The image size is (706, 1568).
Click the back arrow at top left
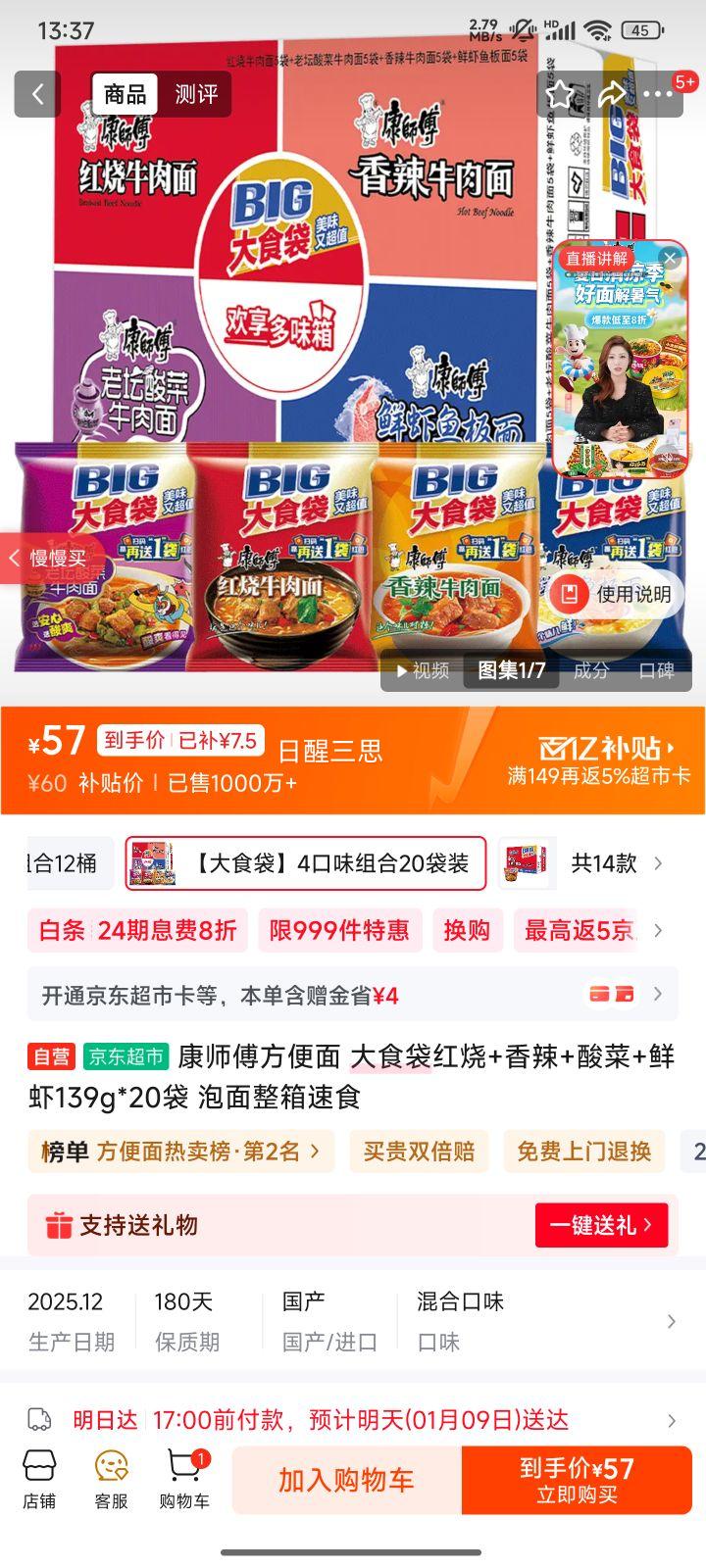[x=37, y=94]
